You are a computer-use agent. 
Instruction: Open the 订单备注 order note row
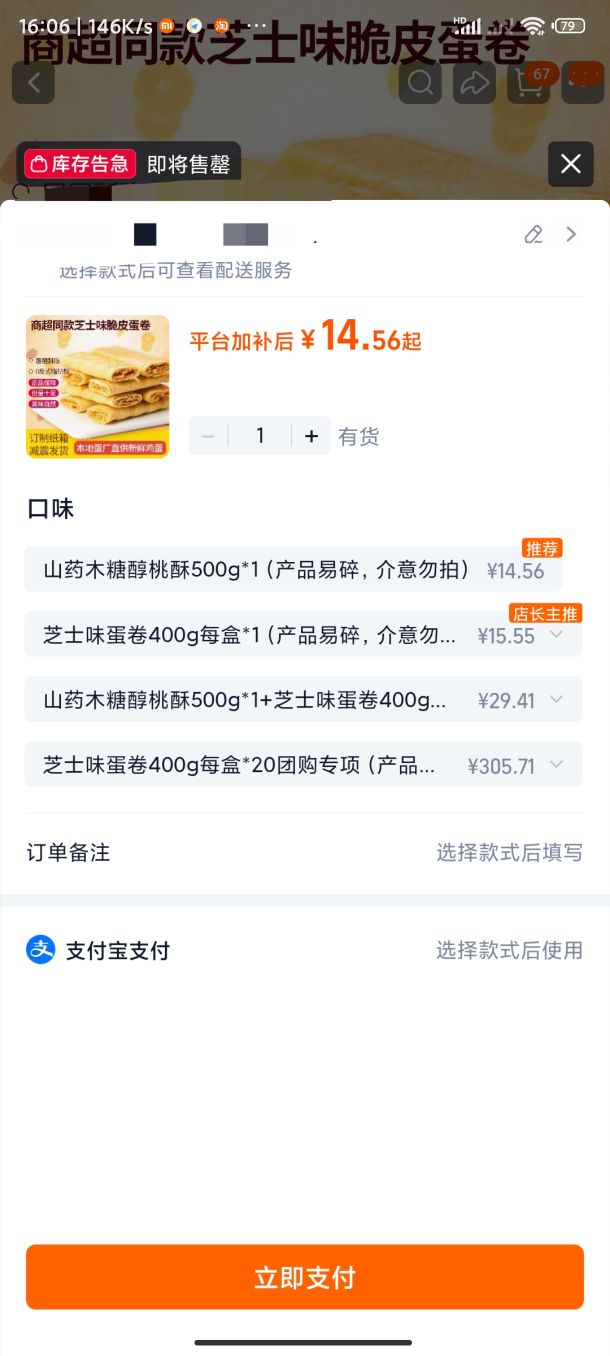305,853
